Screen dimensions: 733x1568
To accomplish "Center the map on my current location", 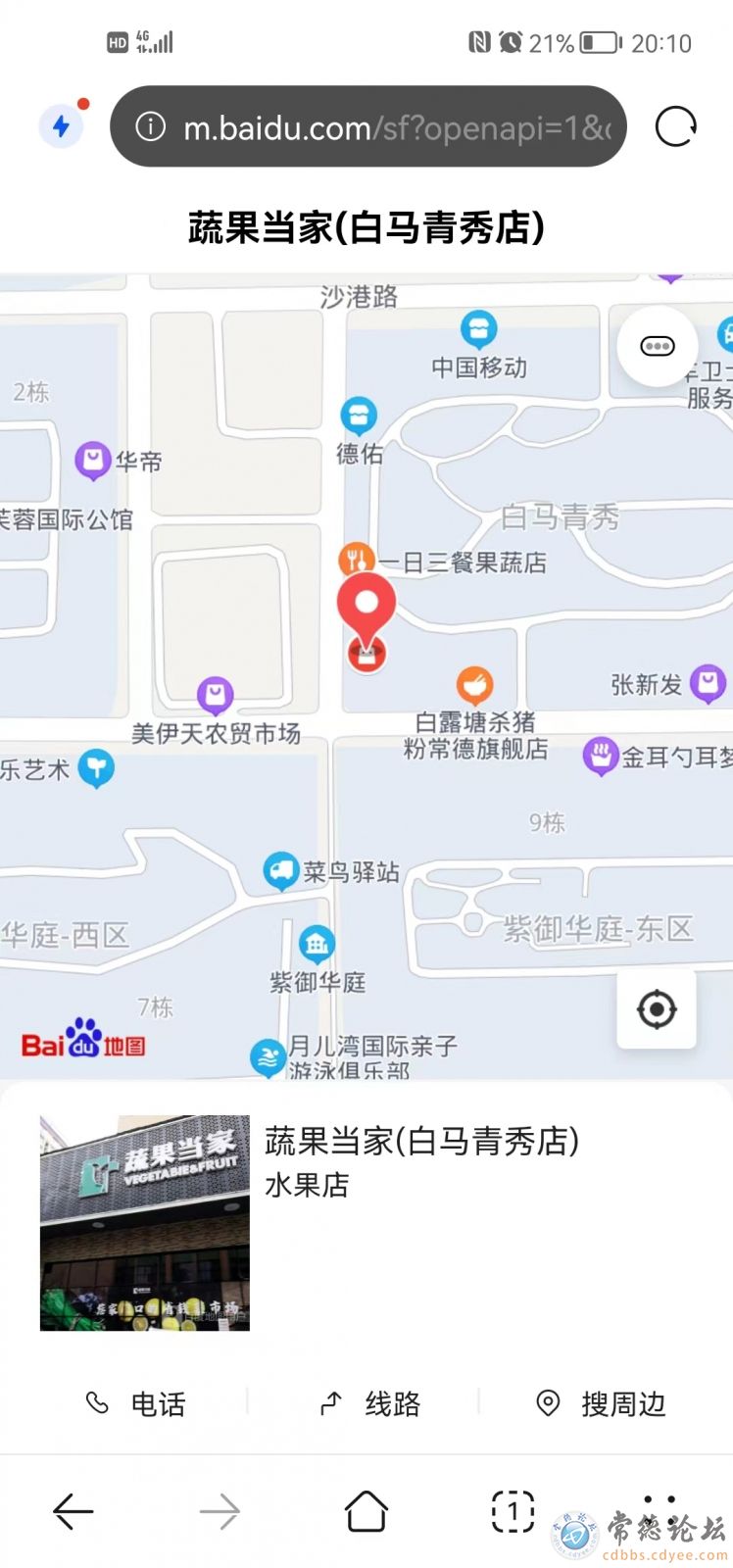I will click(x=657, y=1009).
